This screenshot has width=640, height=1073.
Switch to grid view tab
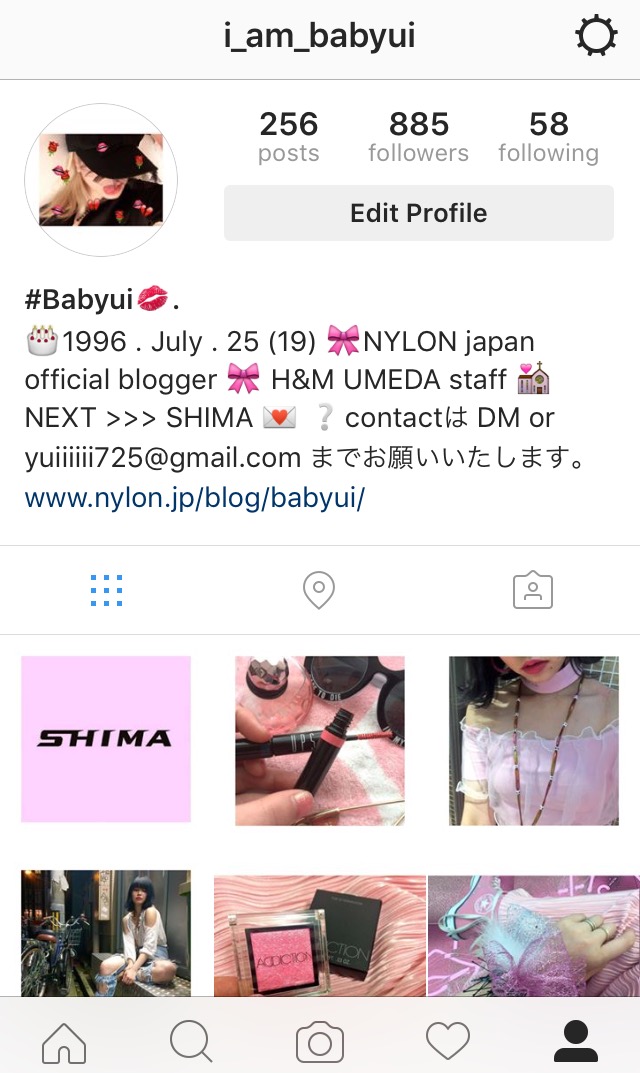[x=106, y=591]
